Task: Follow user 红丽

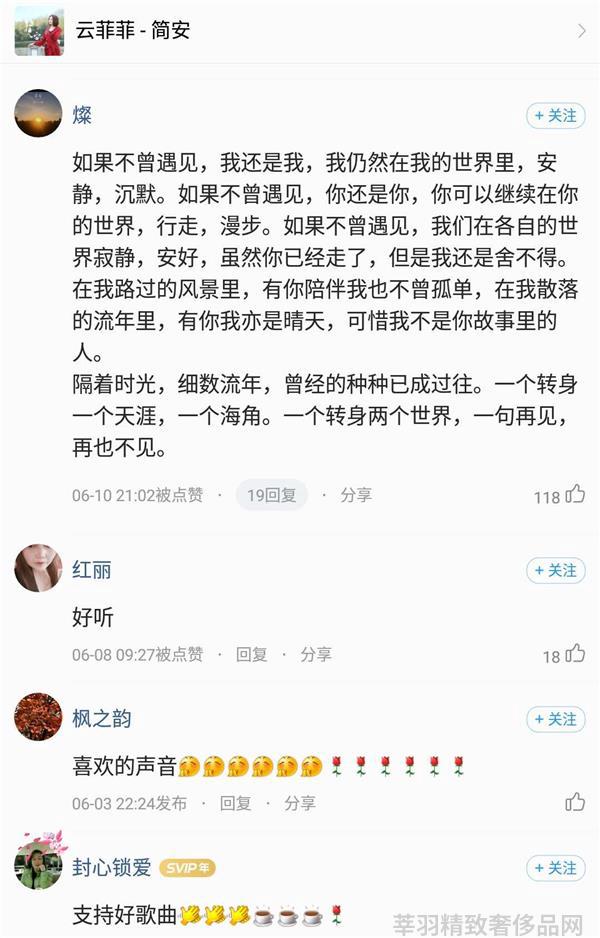Action: click(555, 570)
